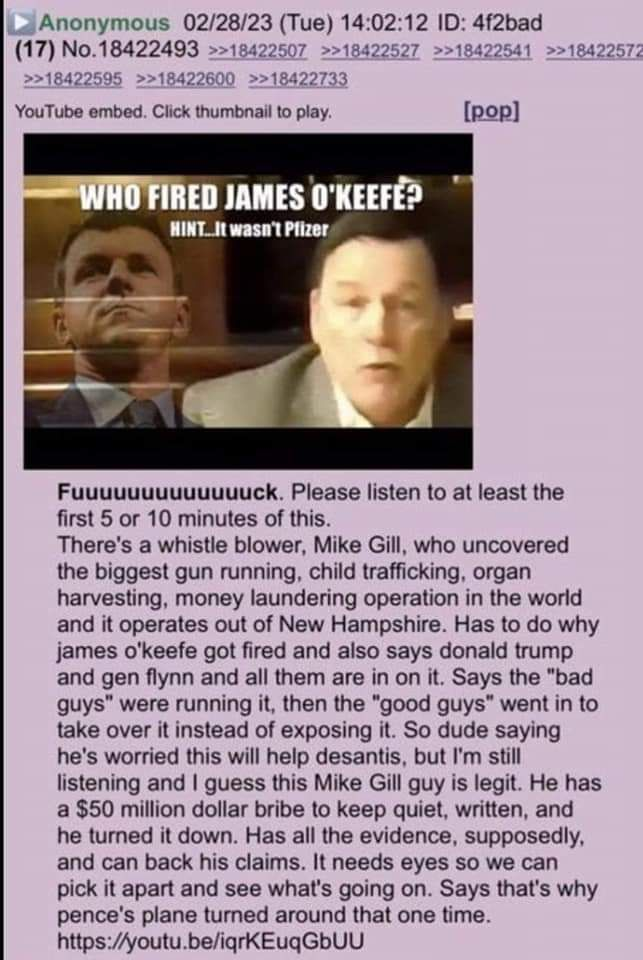This screenshot has width=643, height=960.
Task: Open reply link >>18422527
Action: [370, 51]
